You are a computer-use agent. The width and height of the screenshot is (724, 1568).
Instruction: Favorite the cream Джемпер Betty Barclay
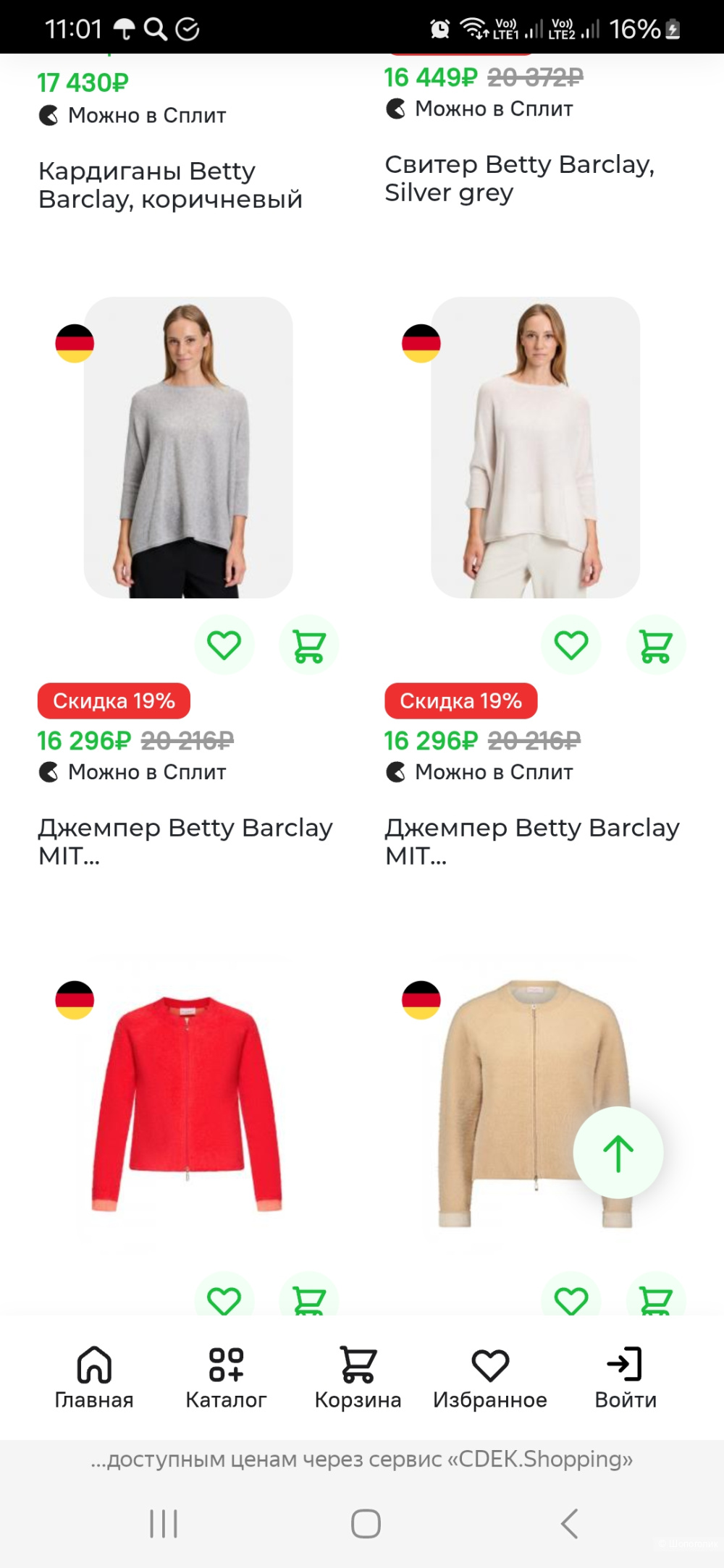click(571, 645)
